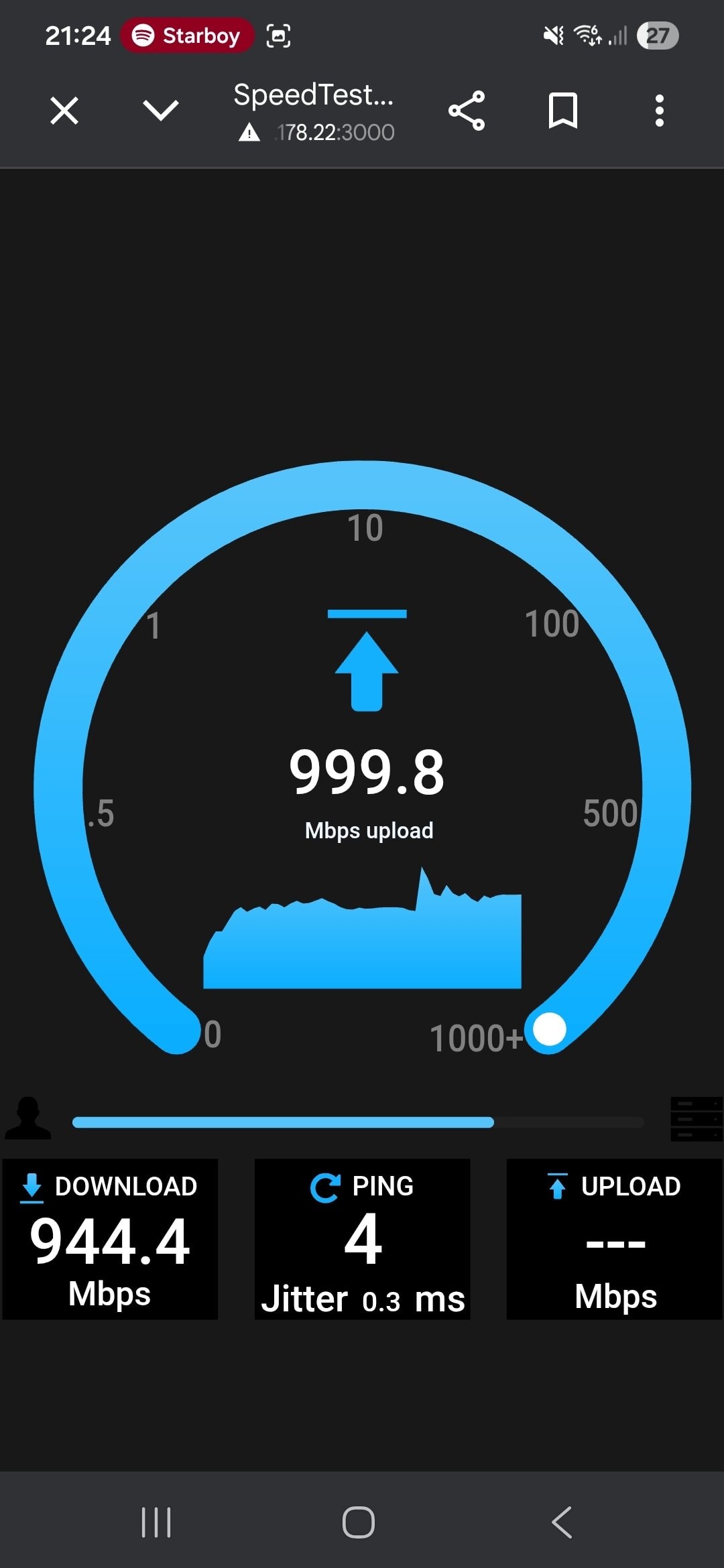This screenshot has width=724, height=1568.
Task: Minimize the custom tab with the chevron
Action: click(x=161, y=111)
